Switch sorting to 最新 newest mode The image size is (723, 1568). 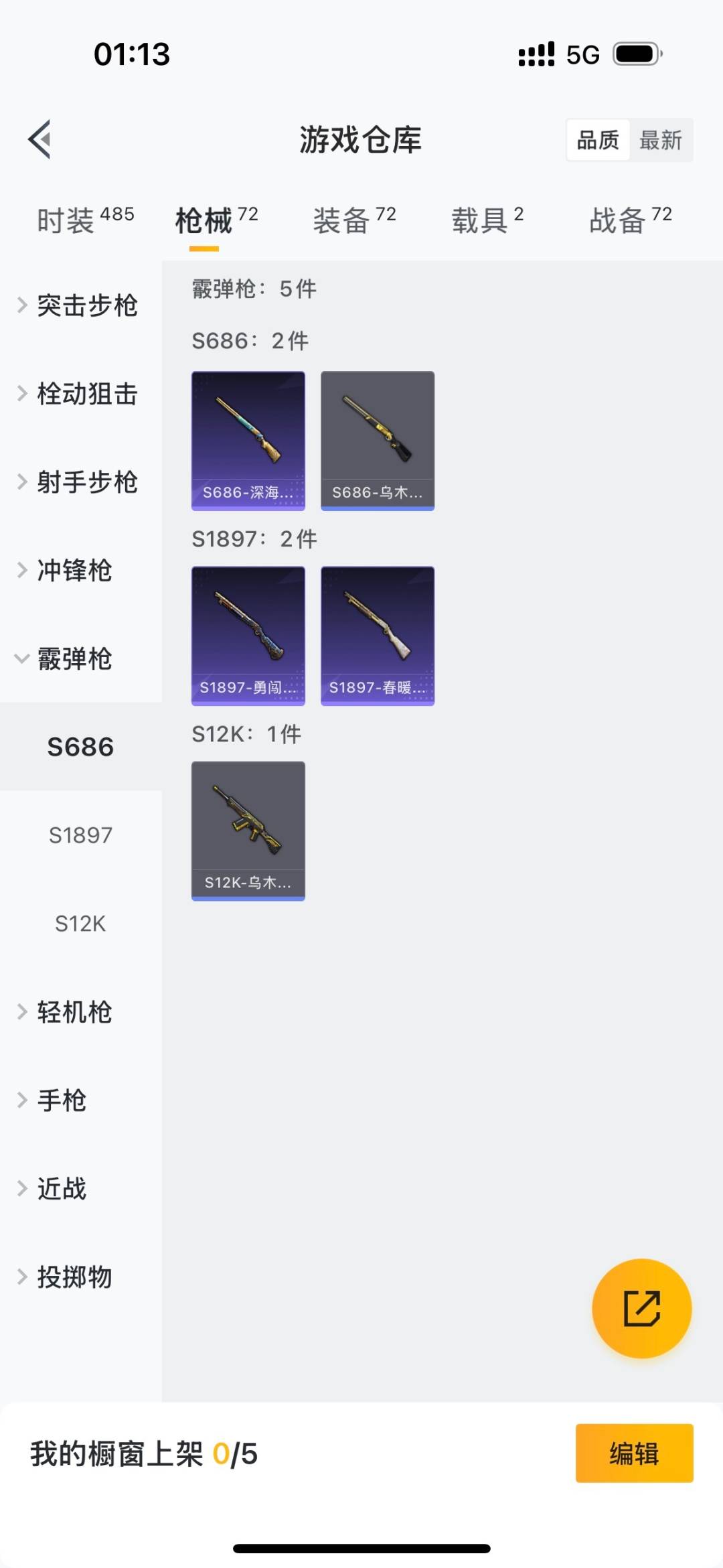661,139
